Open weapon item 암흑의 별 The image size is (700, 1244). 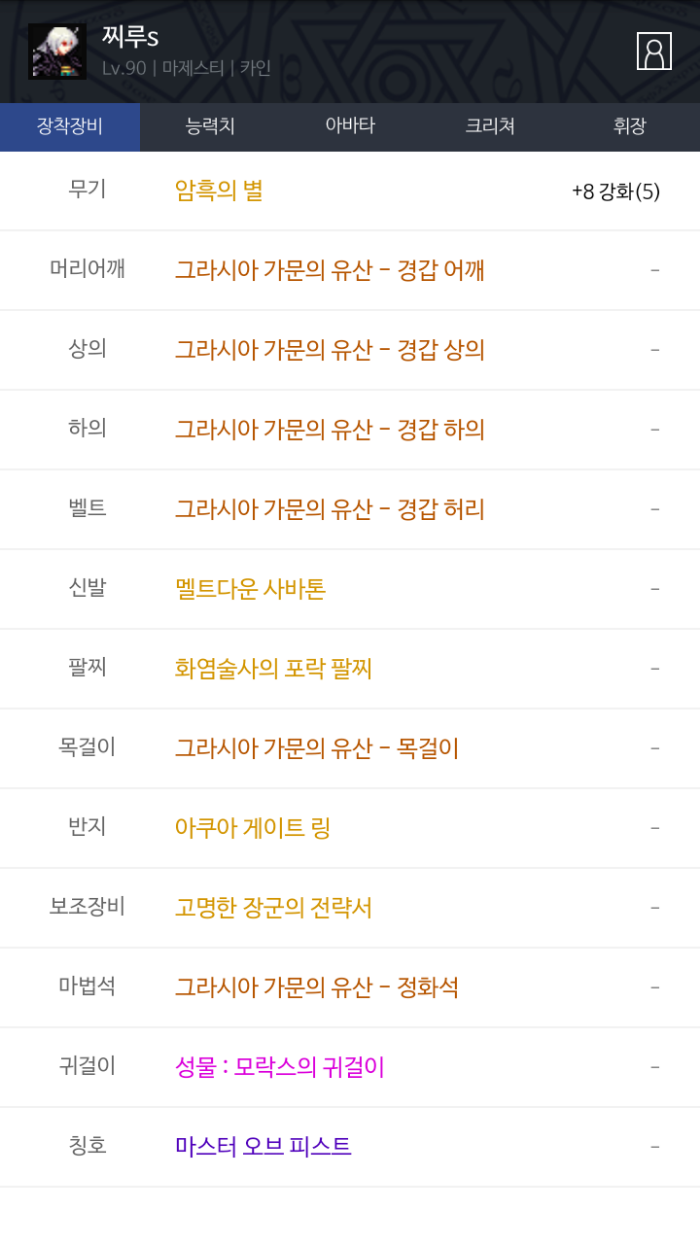click(219, 191)
